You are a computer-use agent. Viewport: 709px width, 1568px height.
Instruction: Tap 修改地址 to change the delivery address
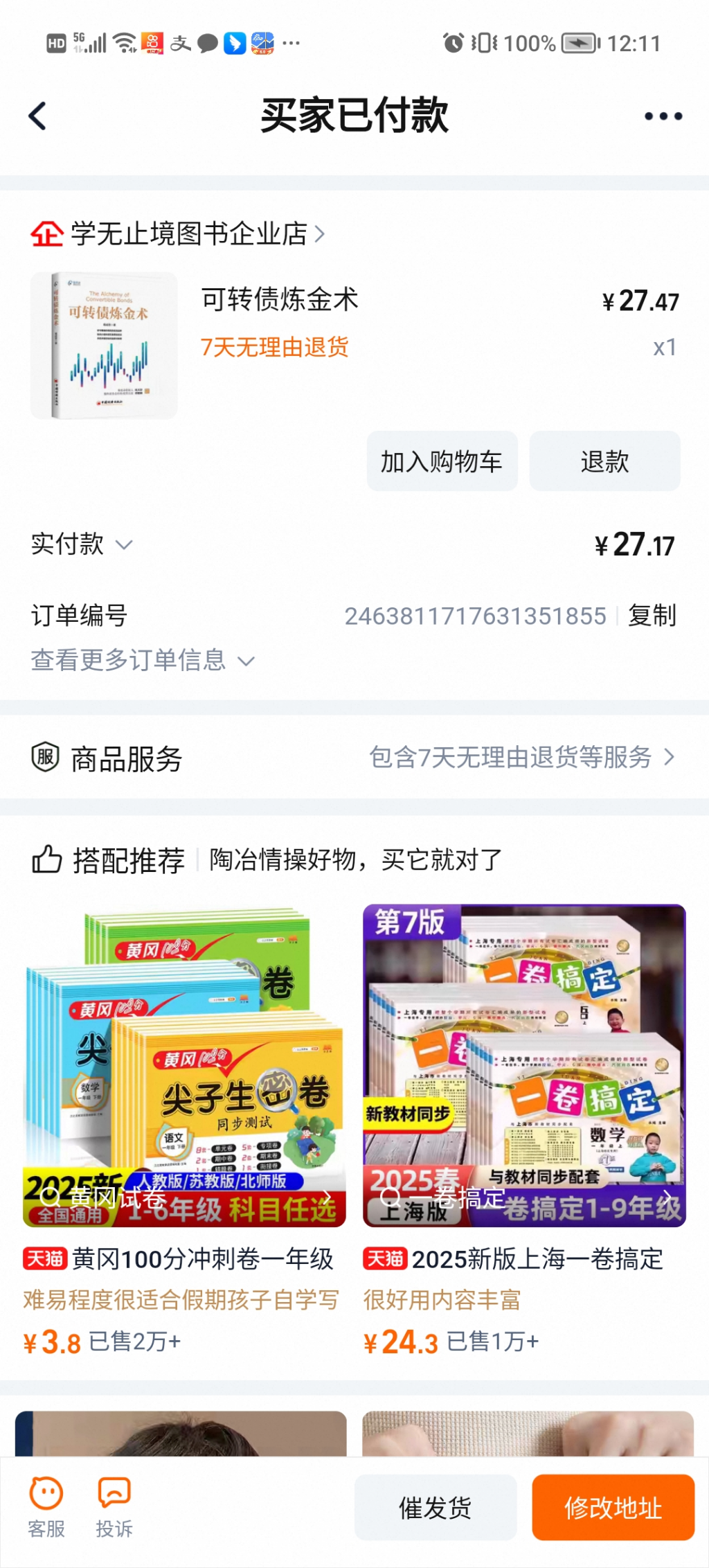613,1508
